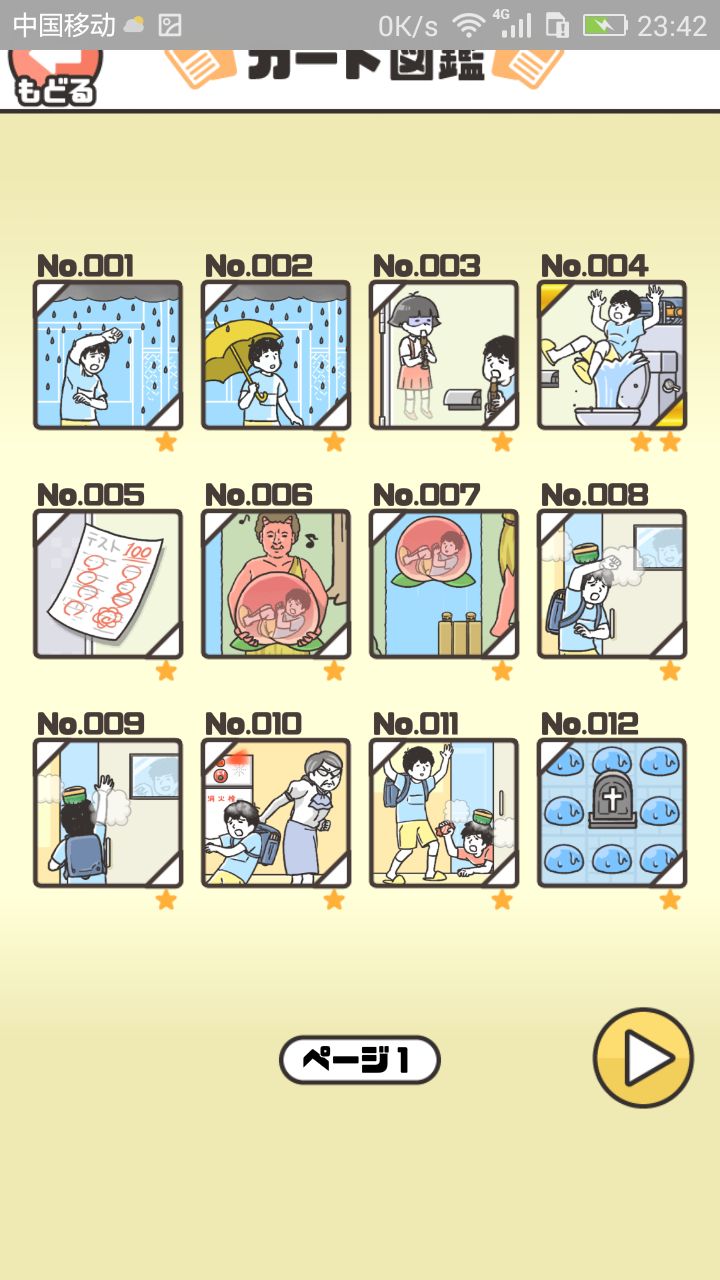Tap the star under card No.001

(x=168, y=441)
